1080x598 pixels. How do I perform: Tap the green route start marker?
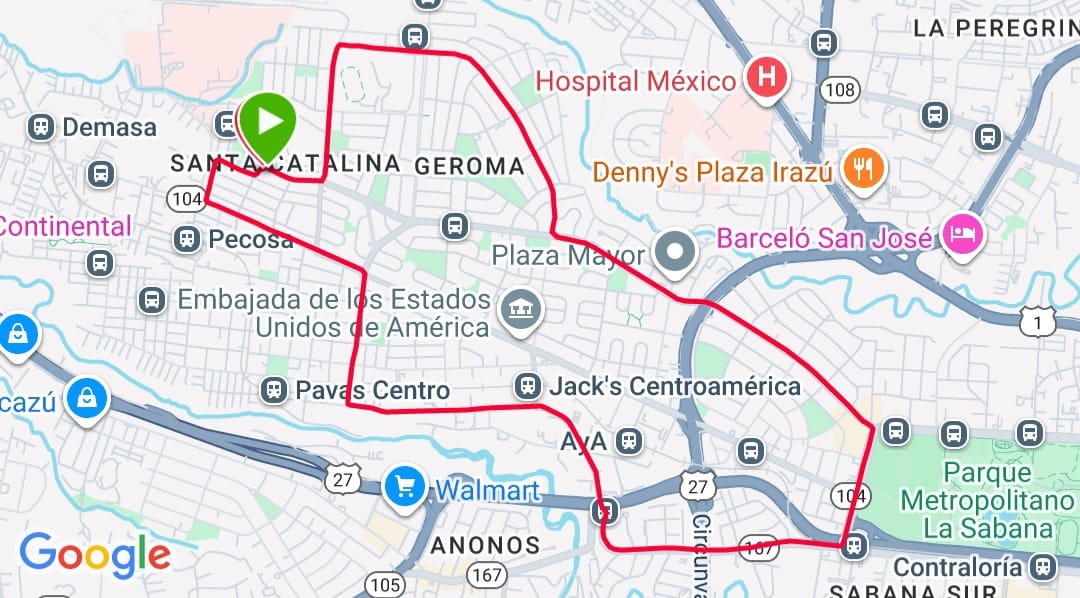pyautogui.click(x=267, y=122)
